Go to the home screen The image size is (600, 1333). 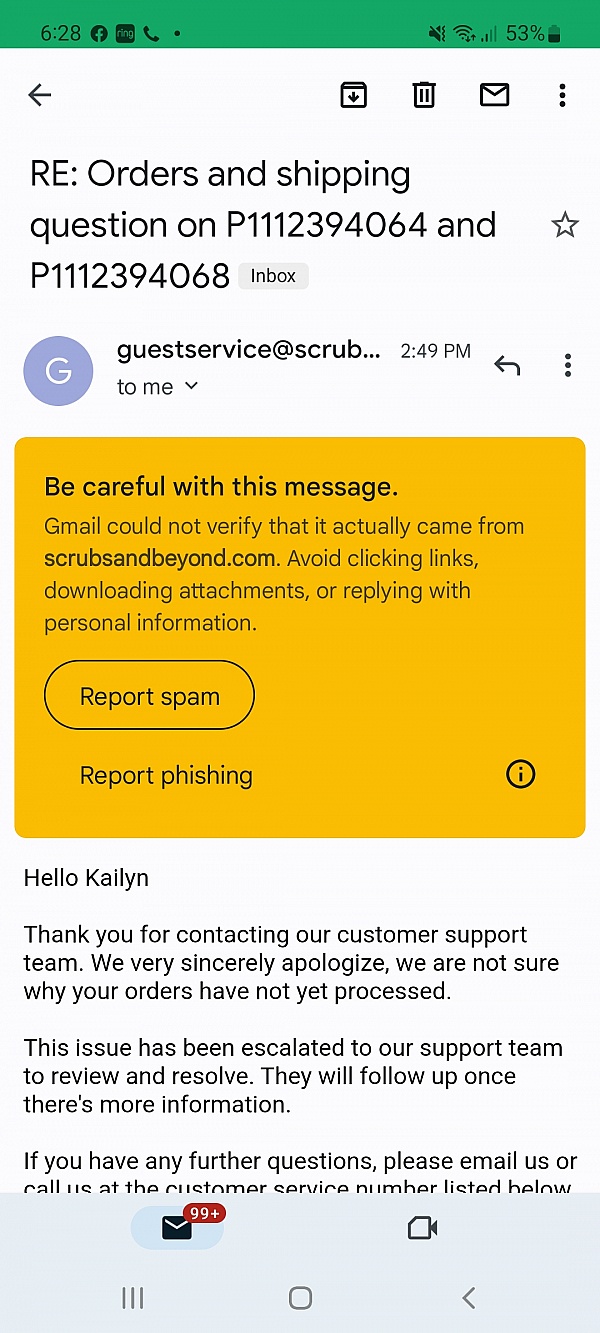point(300,1298)
